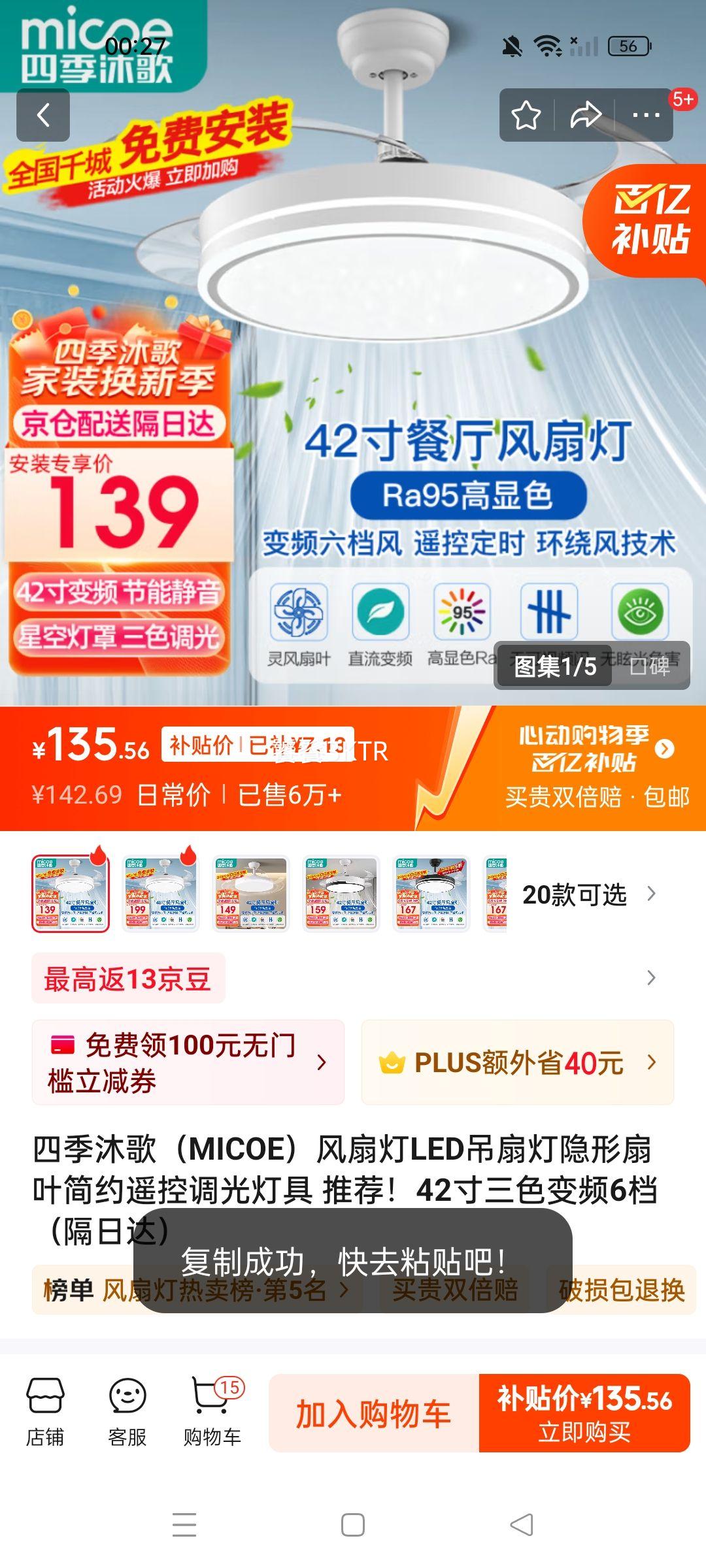Screen dimensions: 706x1568
Task: View all 20款可选 options
Action: (x=587, y=894)
